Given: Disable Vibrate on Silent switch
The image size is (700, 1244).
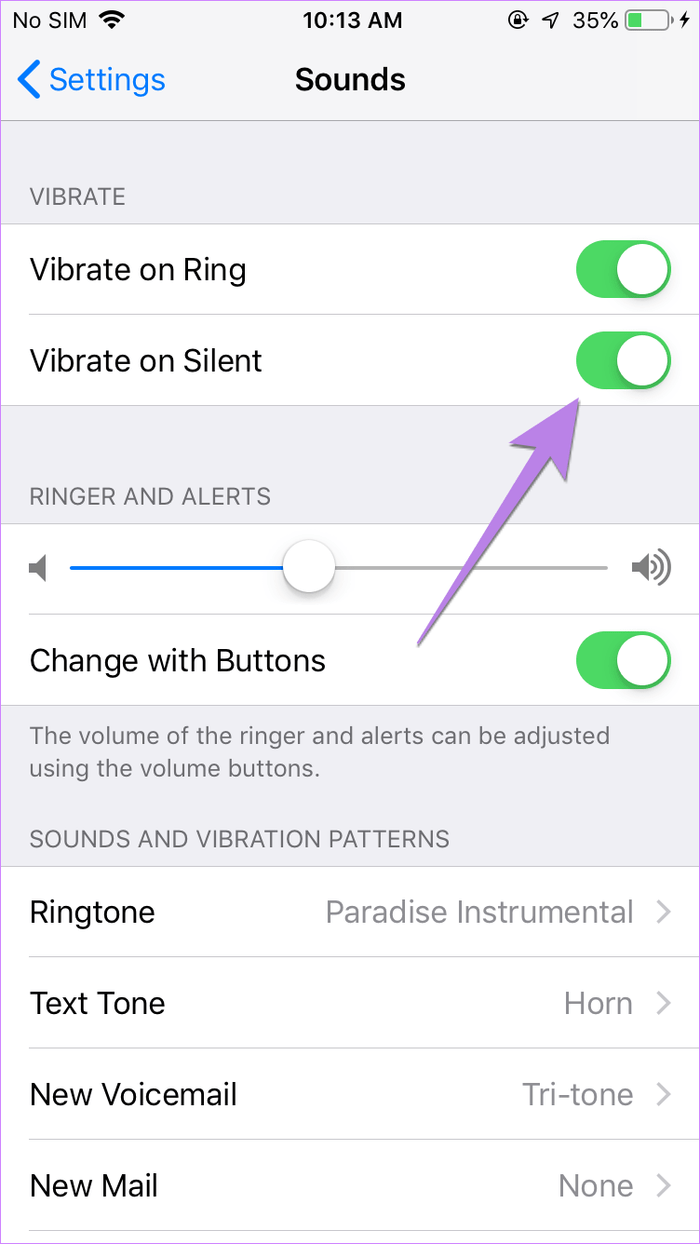Looking at the screenshot, I should tap(622, 361).
